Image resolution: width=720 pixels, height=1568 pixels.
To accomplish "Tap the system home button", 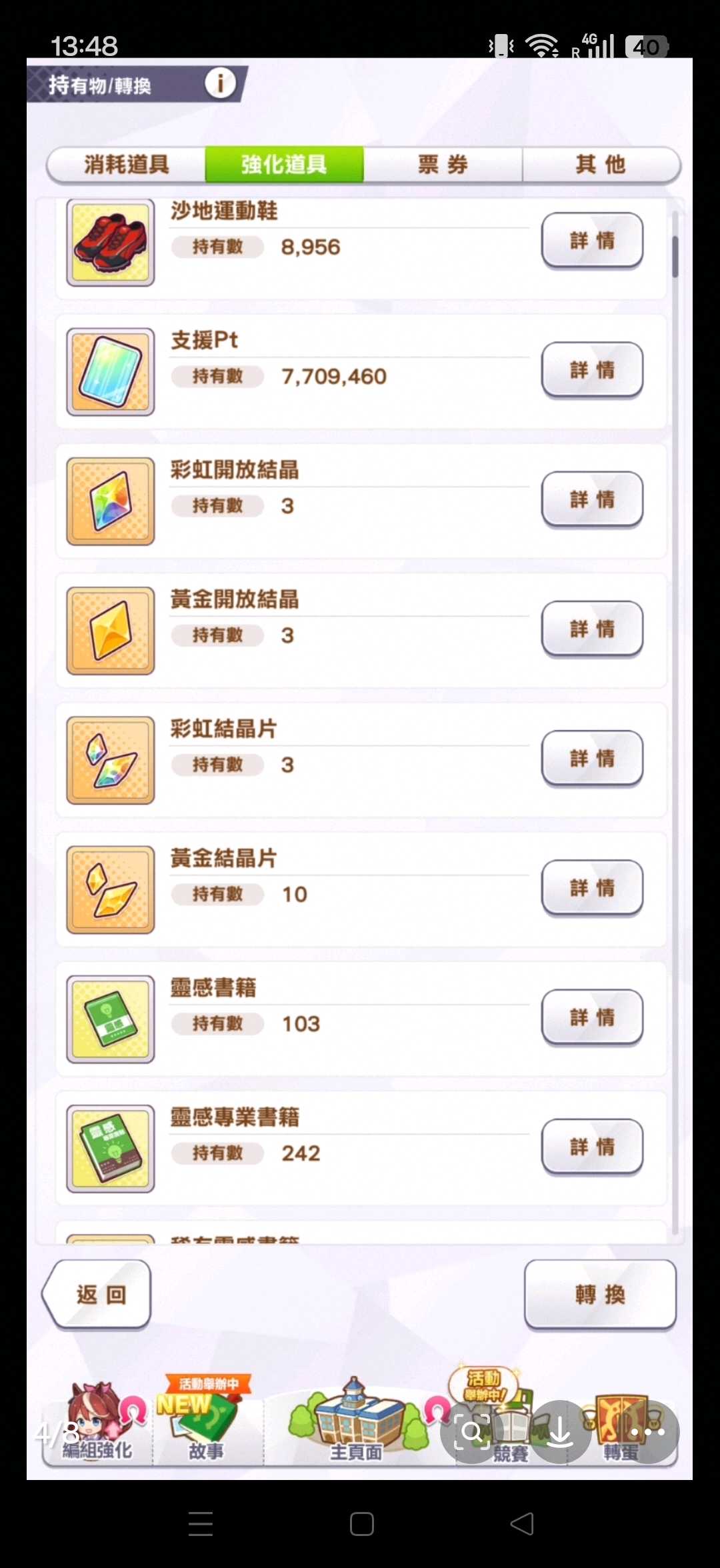I will pos(361,1524).
